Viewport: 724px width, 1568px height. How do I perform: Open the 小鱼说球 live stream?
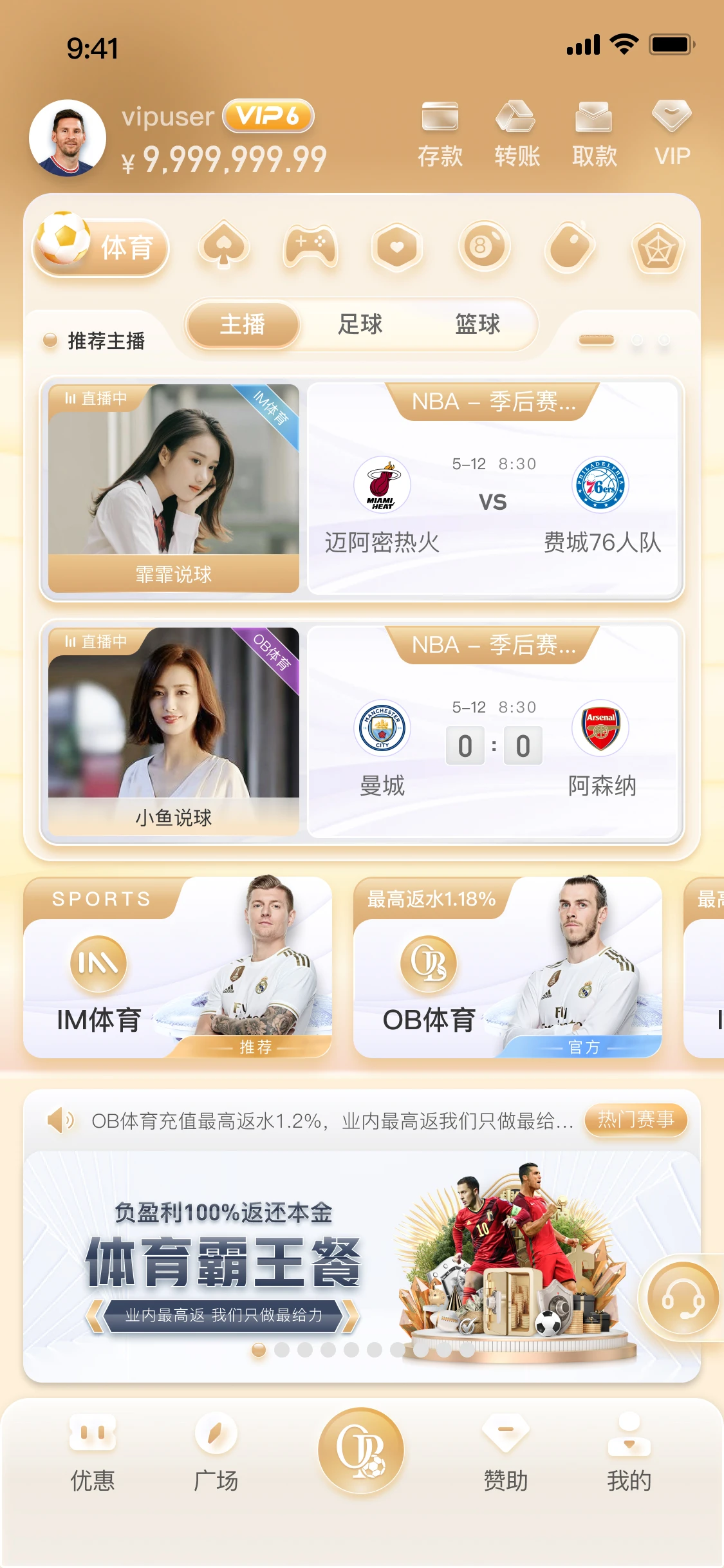click(x=174, y=731)
